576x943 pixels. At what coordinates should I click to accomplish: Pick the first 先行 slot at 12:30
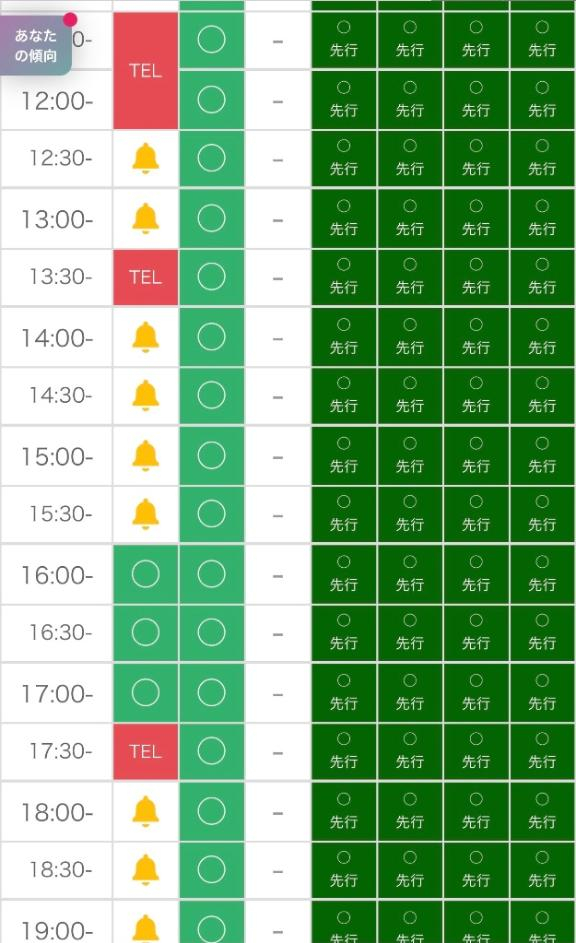(x=344, y=159)
